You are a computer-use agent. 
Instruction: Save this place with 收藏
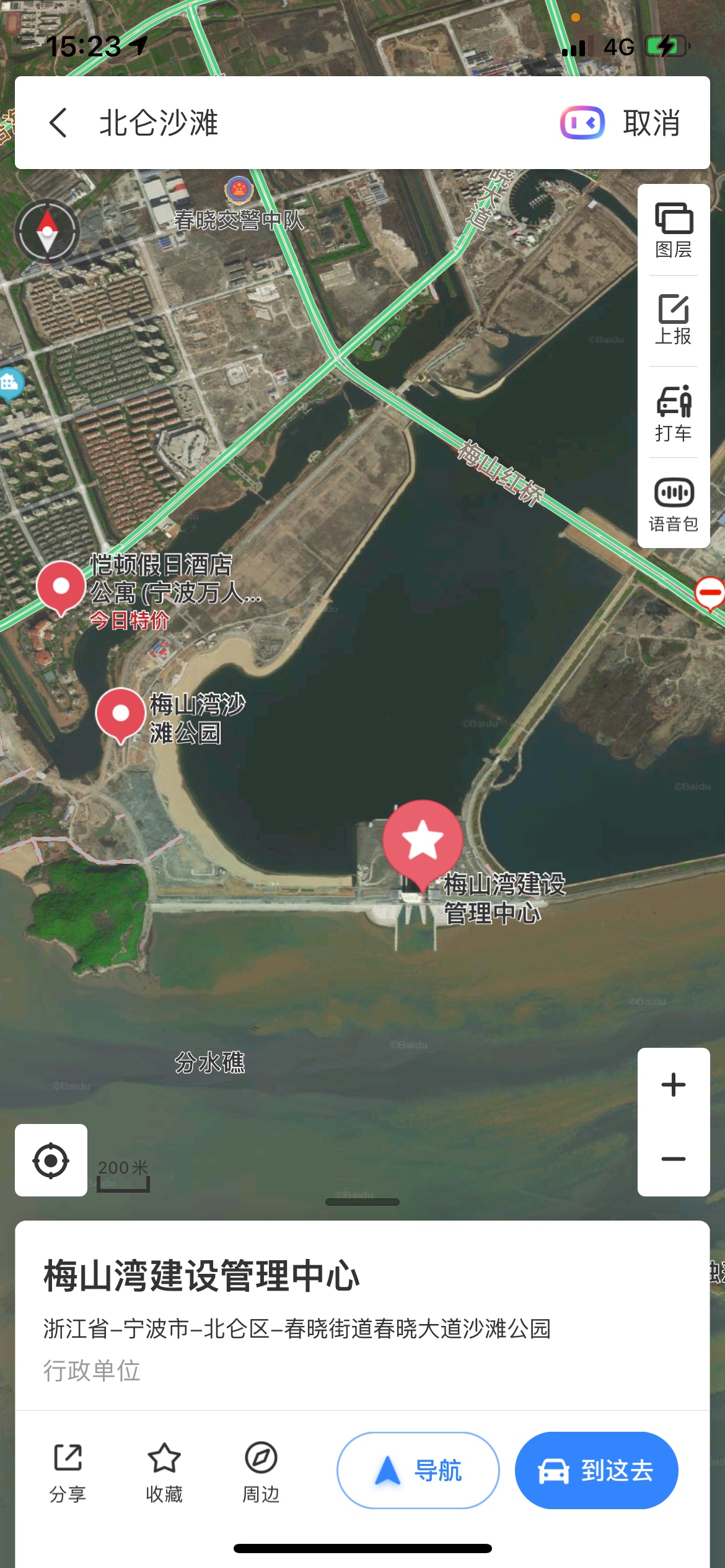[x=164, y=1472]
